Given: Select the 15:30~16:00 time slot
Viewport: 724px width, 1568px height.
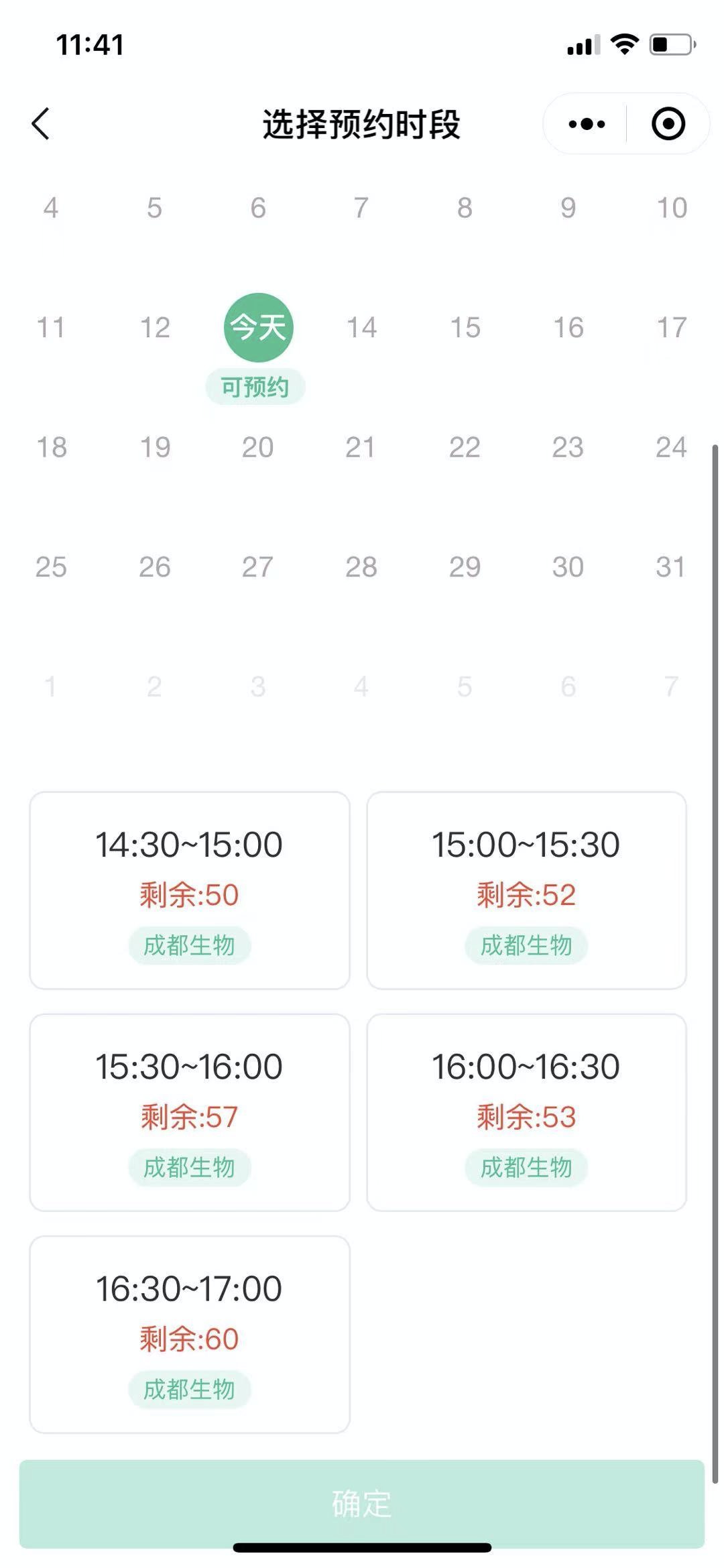Looking at the screenshot, I should pos(190,1112).
